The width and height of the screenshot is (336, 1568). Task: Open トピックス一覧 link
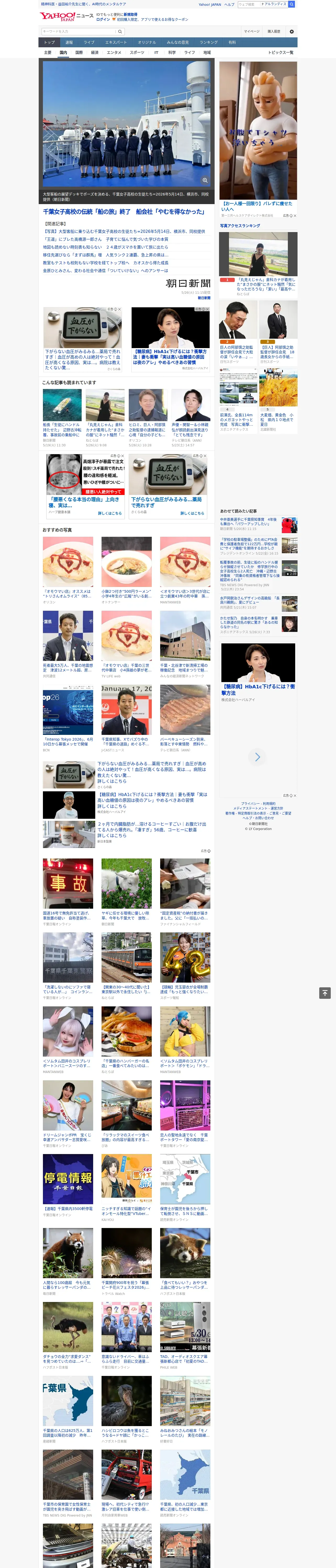(281, 52)
